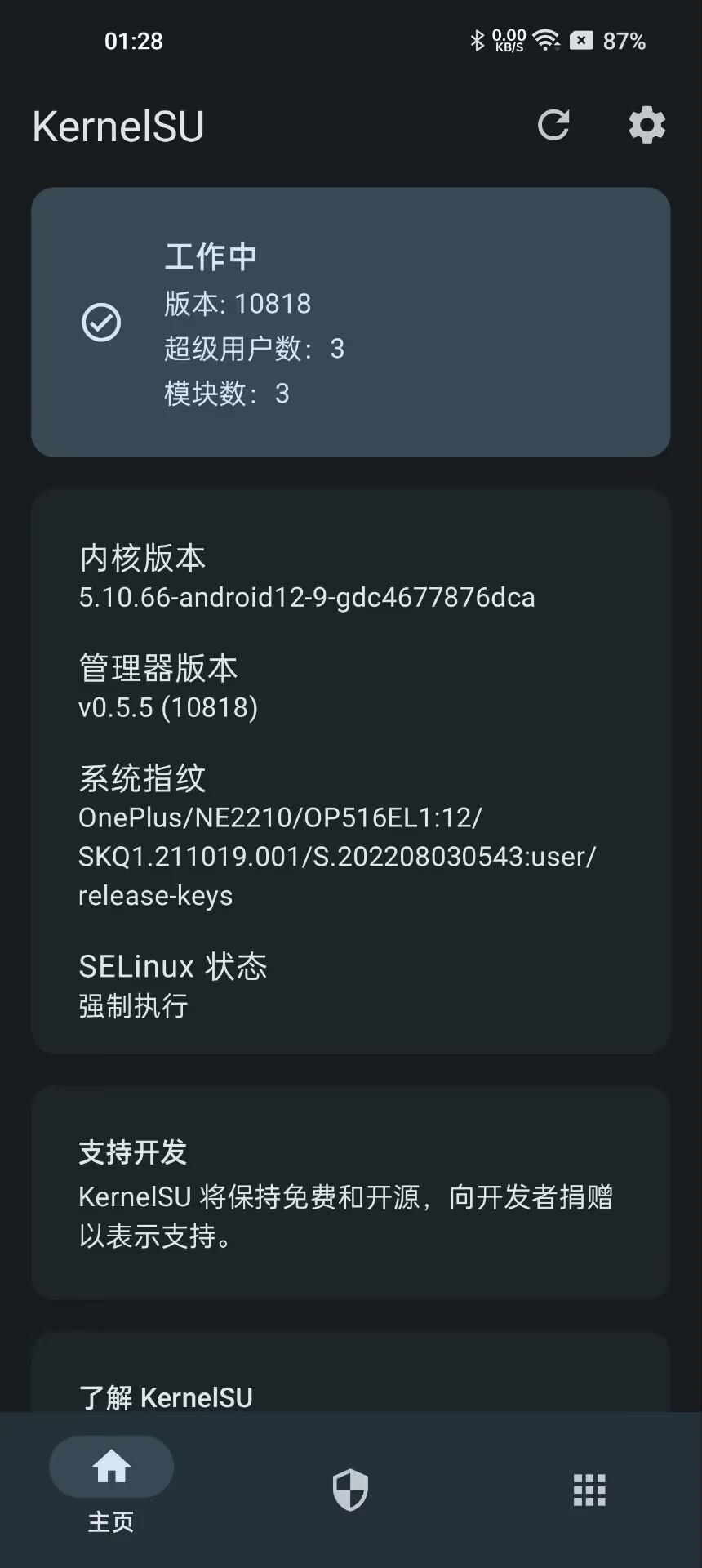Tap the refresh icon in the top bar
This screenshot has width=702, height=1568.
click(x=554, y=125)
